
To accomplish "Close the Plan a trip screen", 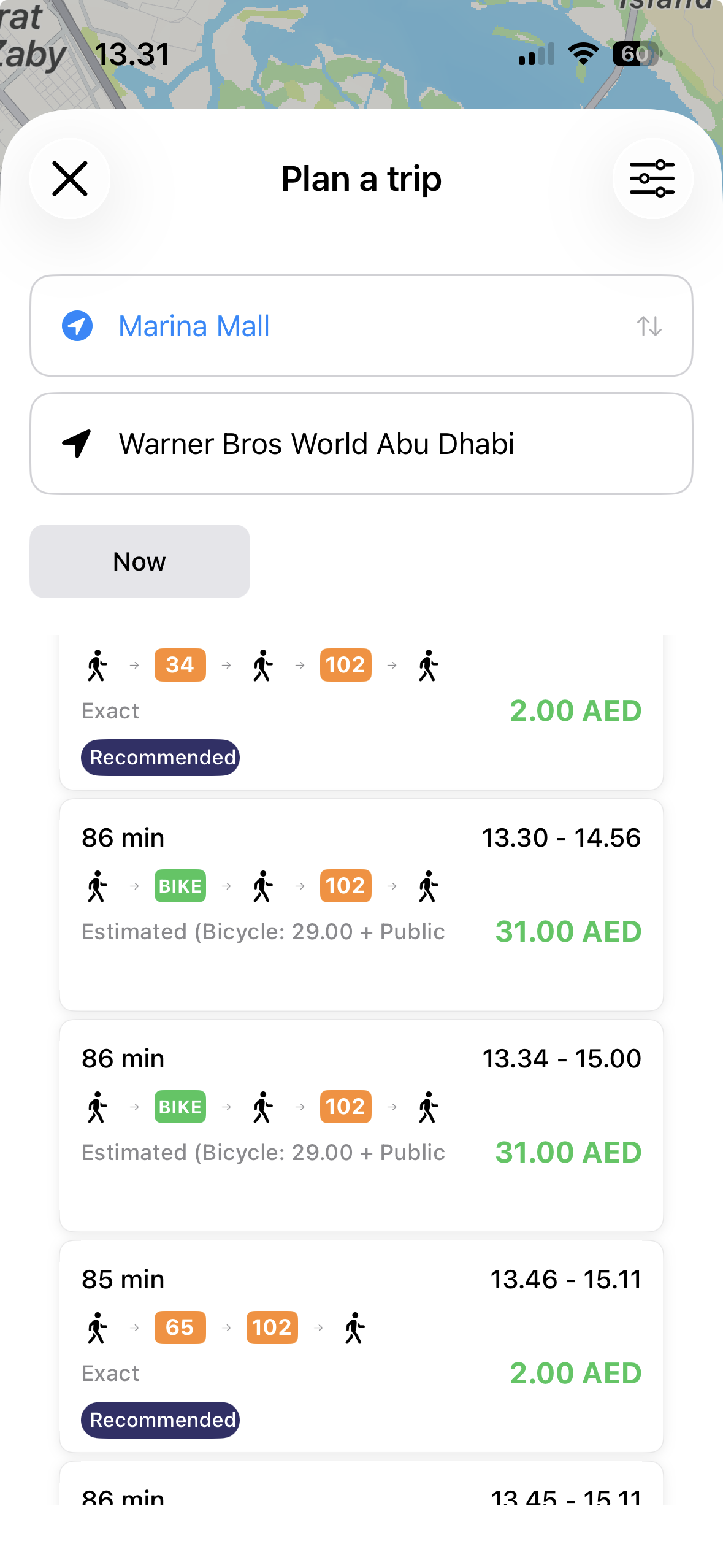I will click(x=70, y=179).
